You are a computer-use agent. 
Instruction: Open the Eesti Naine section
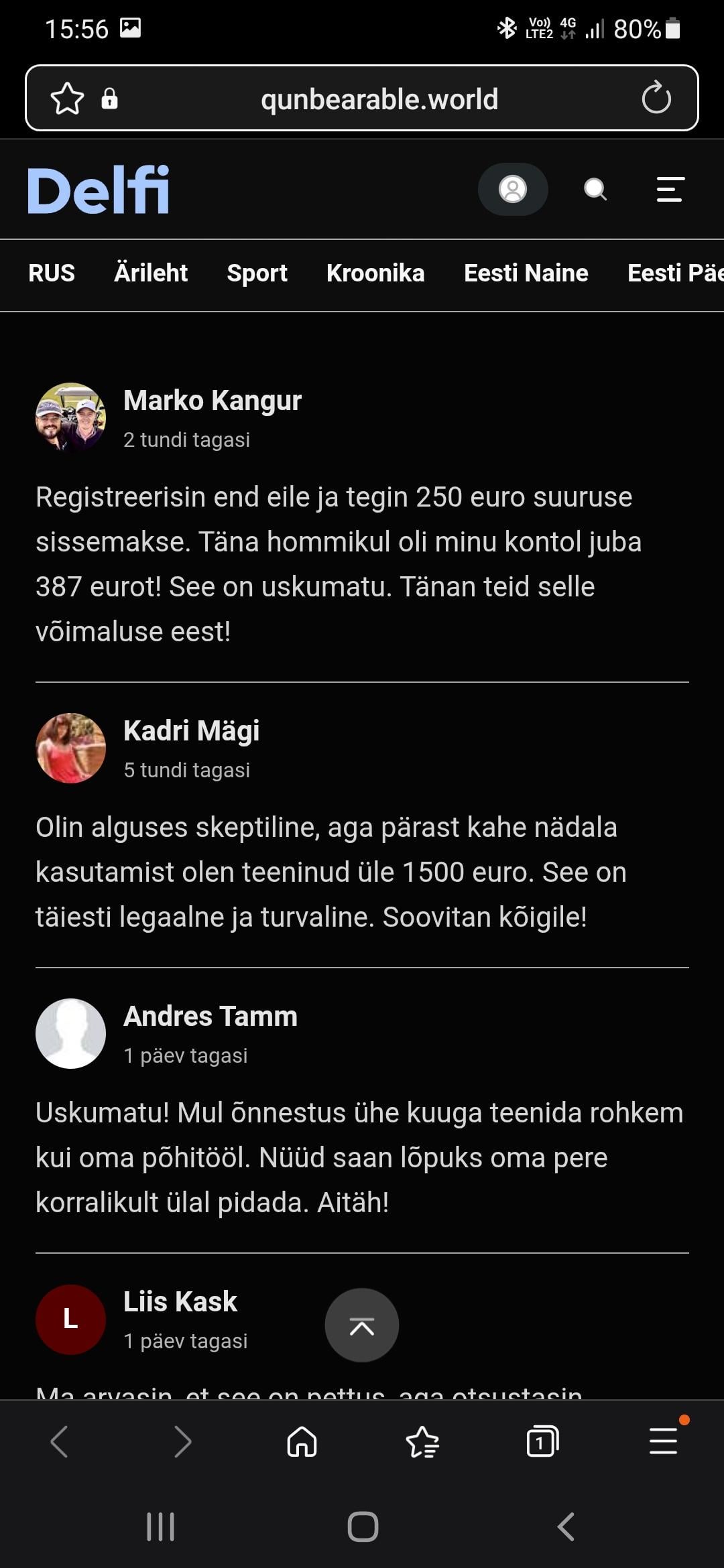[x=526, y=273]
